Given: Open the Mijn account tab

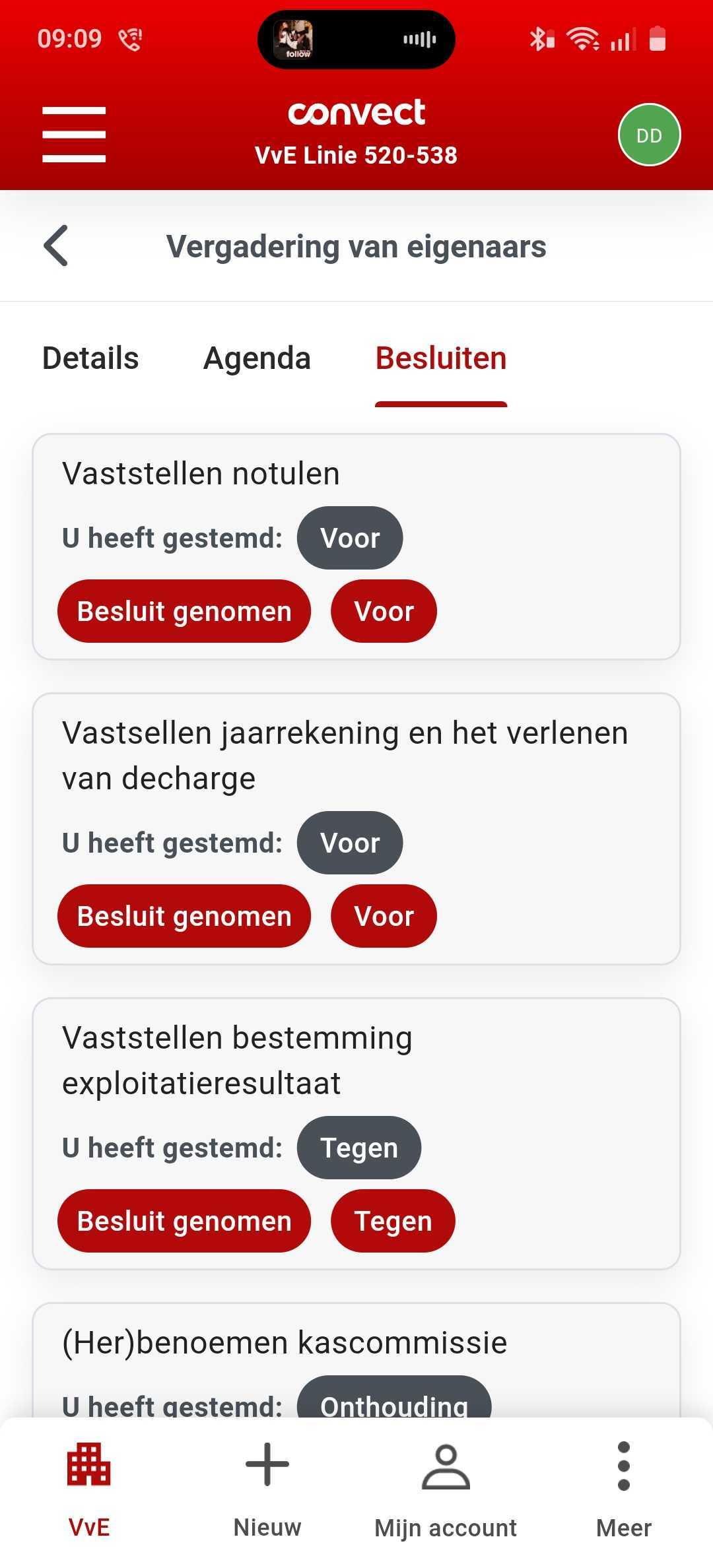Looking at the screenshot, I should (x=446, y=1486).
